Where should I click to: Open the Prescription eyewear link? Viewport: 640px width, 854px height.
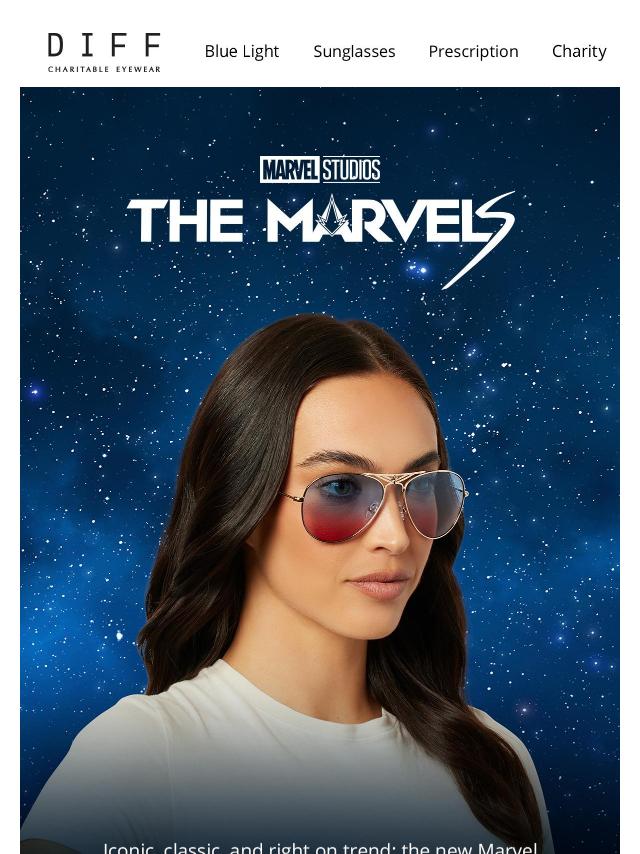point(473,51)
